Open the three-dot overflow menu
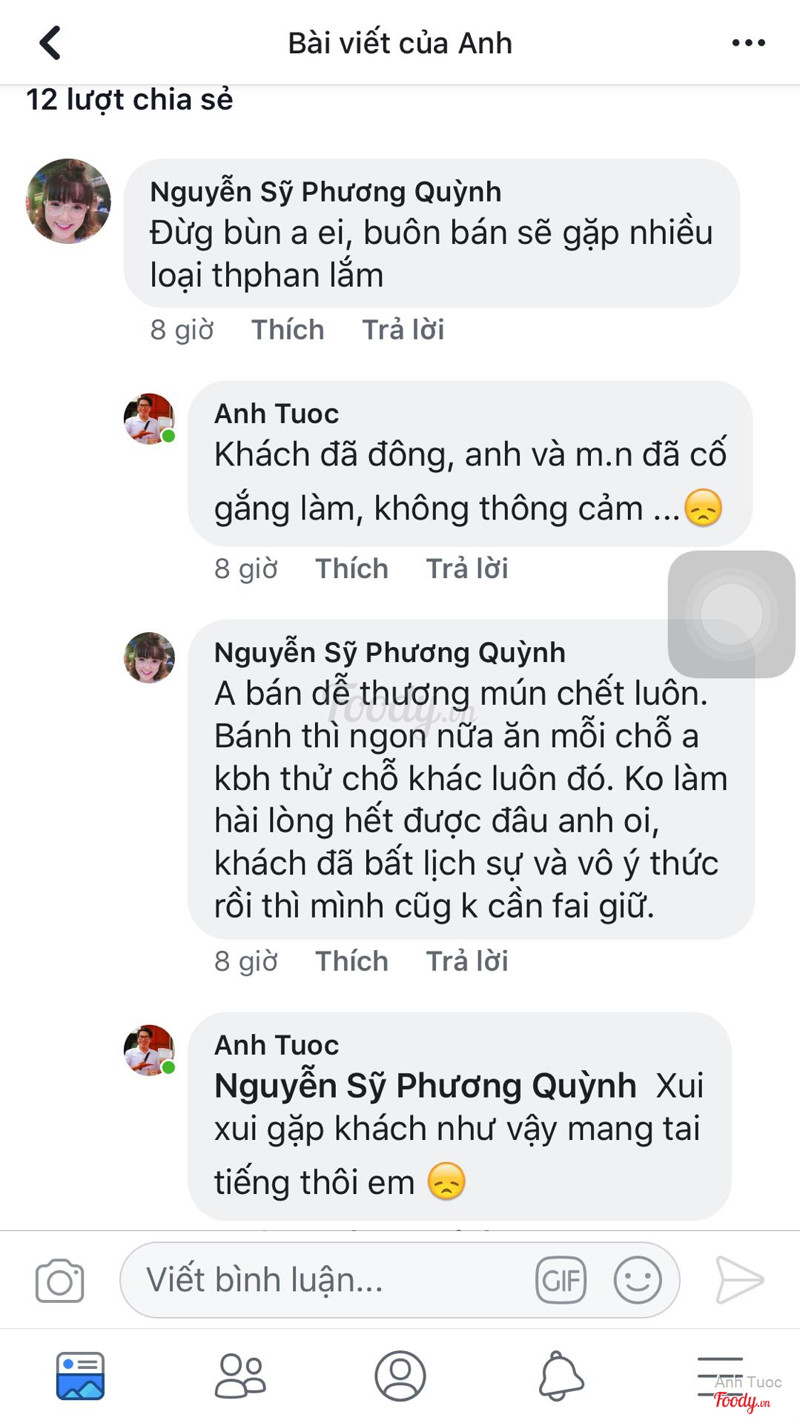Image resolution: width=800 pixels, height=1423 pixels. point(748,43)
